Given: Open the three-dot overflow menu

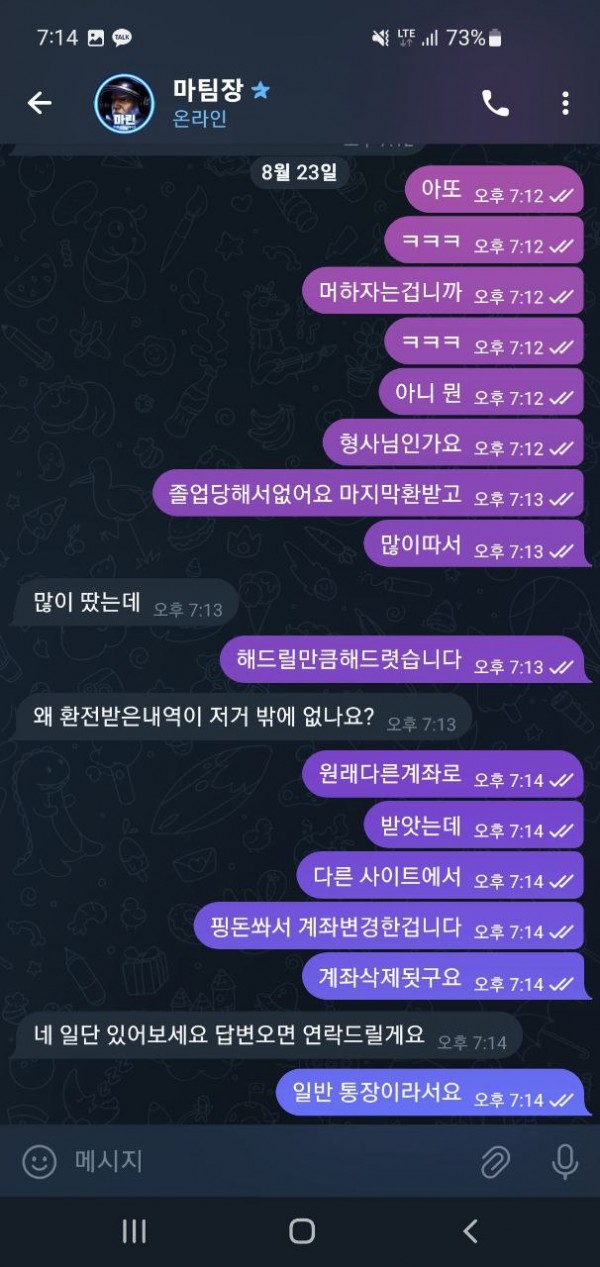Looking at the screenshot, I should 565,103.
